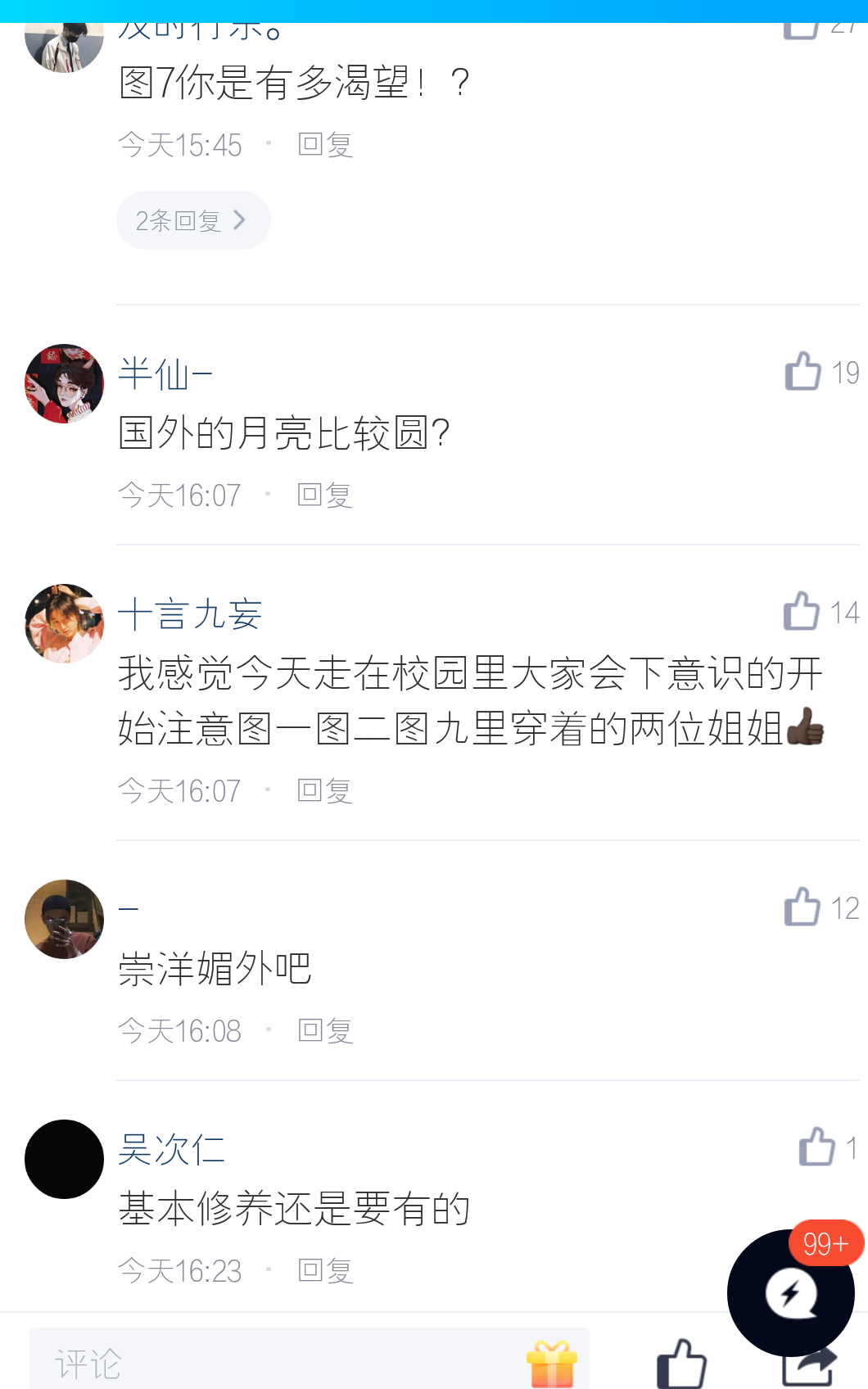The image size is (868, 1389).
Task: Like the comment by 半仙-
Action: click(803, 372)
